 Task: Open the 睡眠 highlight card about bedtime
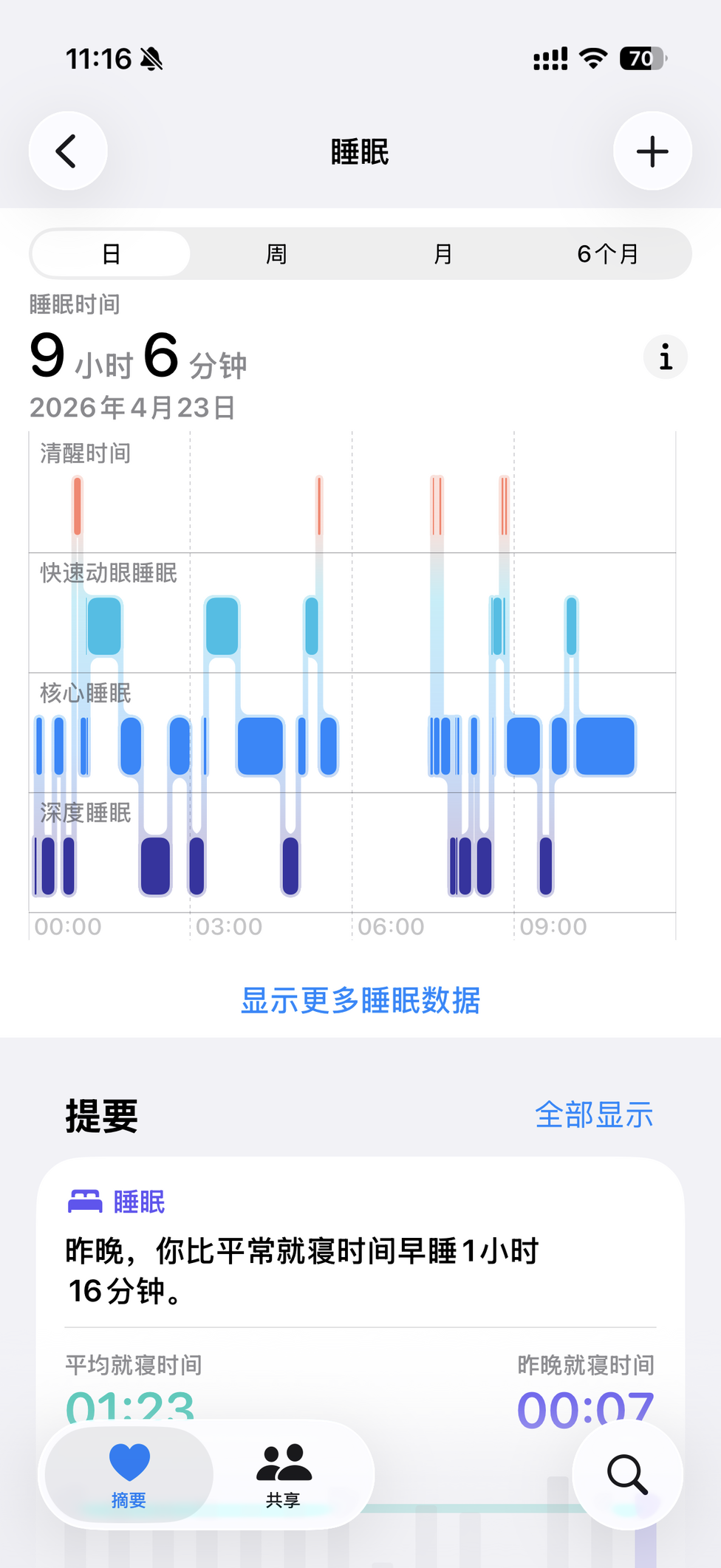(x=360, y=1270)
